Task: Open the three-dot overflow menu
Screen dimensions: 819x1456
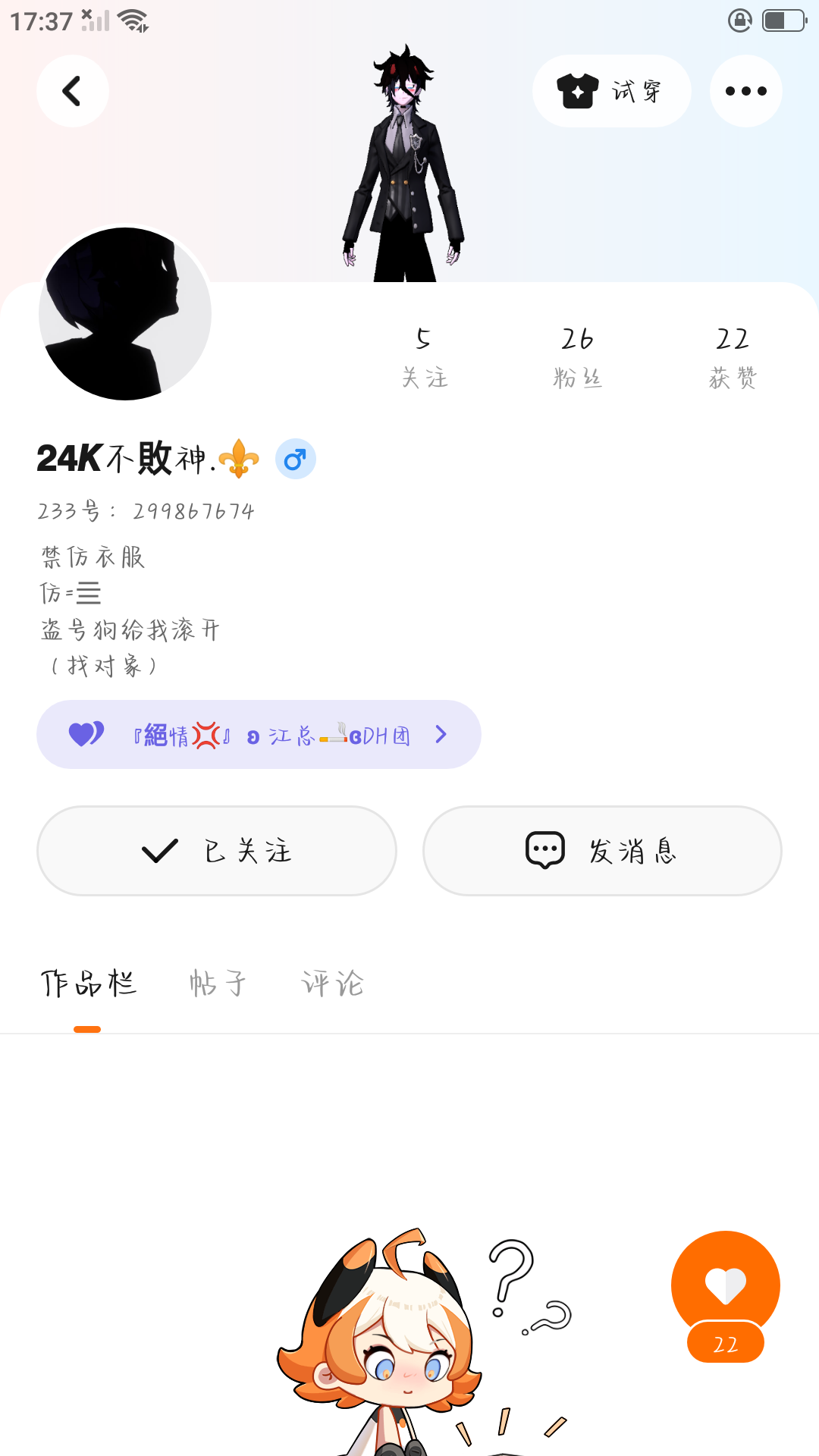Action: click(x=745, y=91)
